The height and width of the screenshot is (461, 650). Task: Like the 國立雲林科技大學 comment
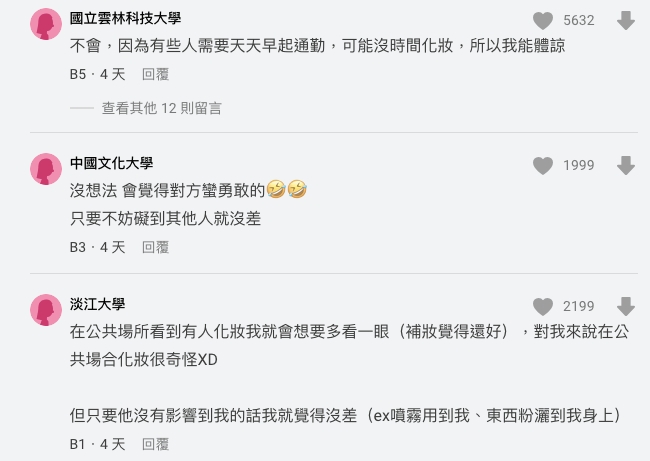[x=543, y=20]
